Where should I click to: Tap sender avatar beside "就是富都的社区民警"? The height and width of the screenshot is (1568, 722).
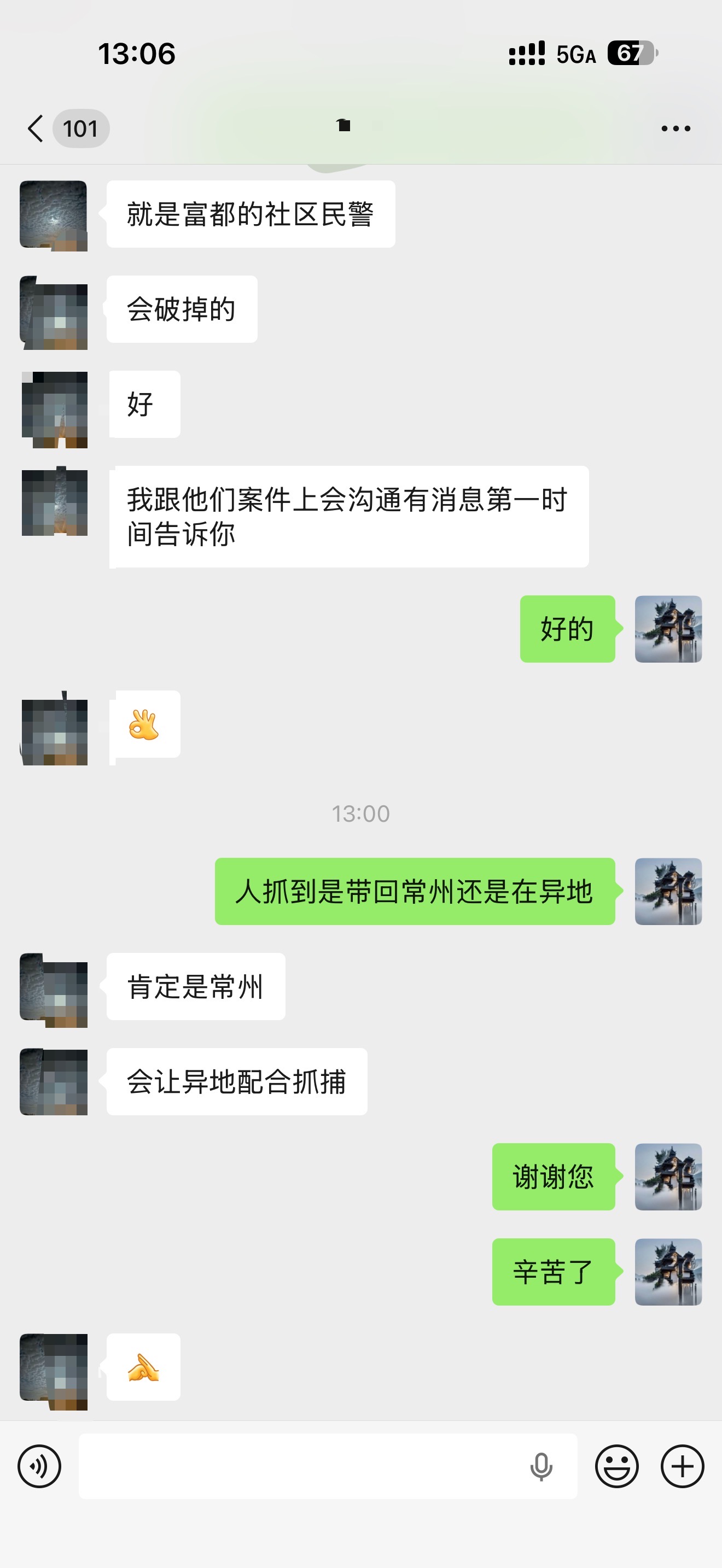point(54,215)
